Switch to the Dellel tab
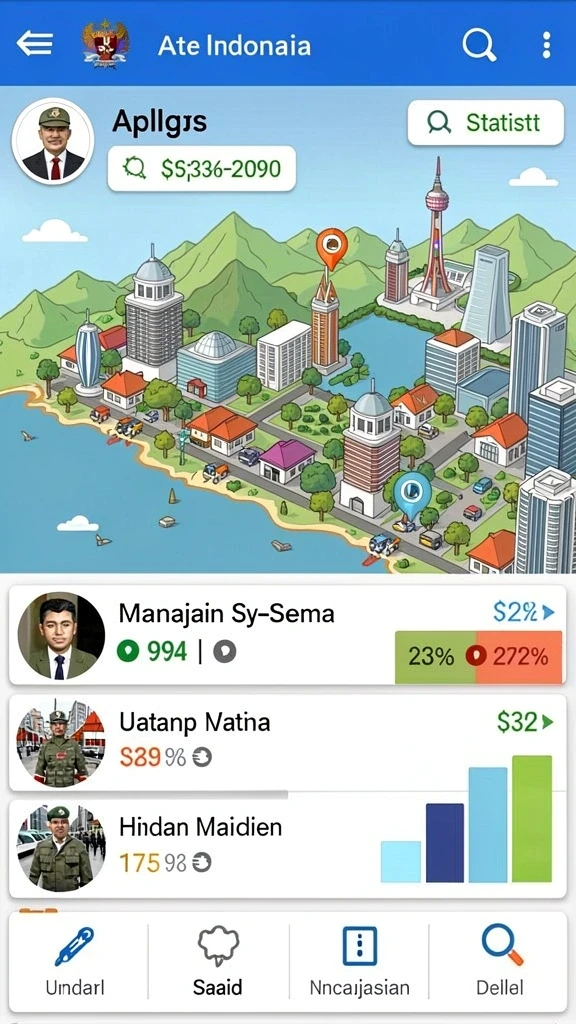 [500, 961]
